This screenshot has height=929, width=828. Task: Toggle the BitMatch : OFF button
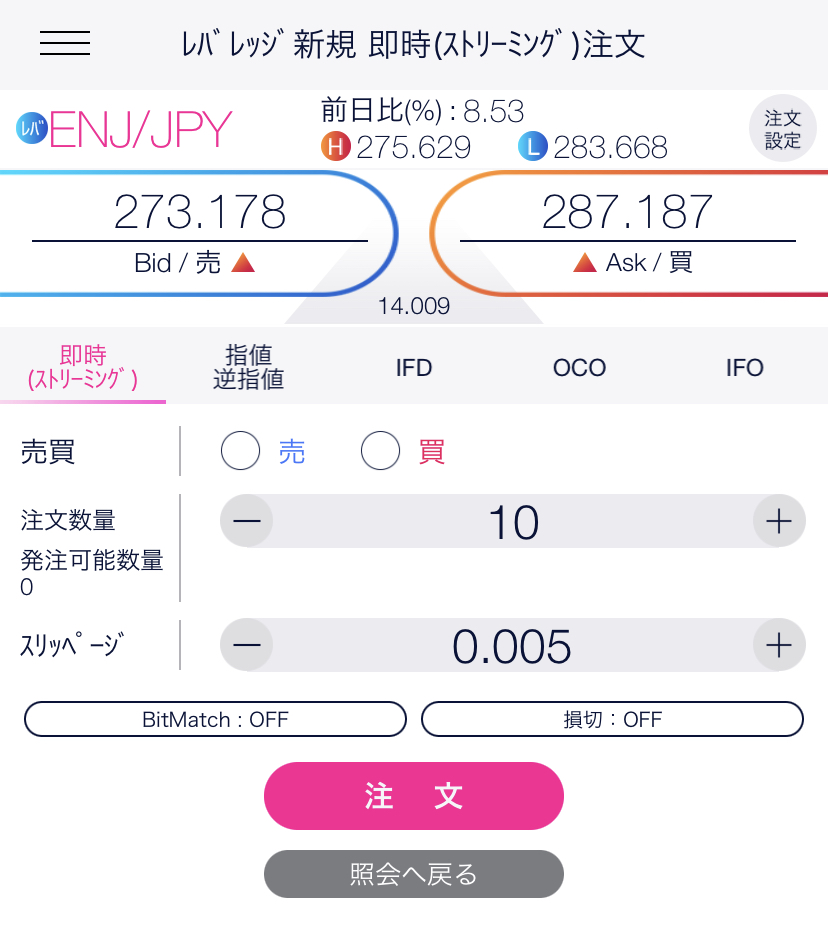[x=215, y=719]
